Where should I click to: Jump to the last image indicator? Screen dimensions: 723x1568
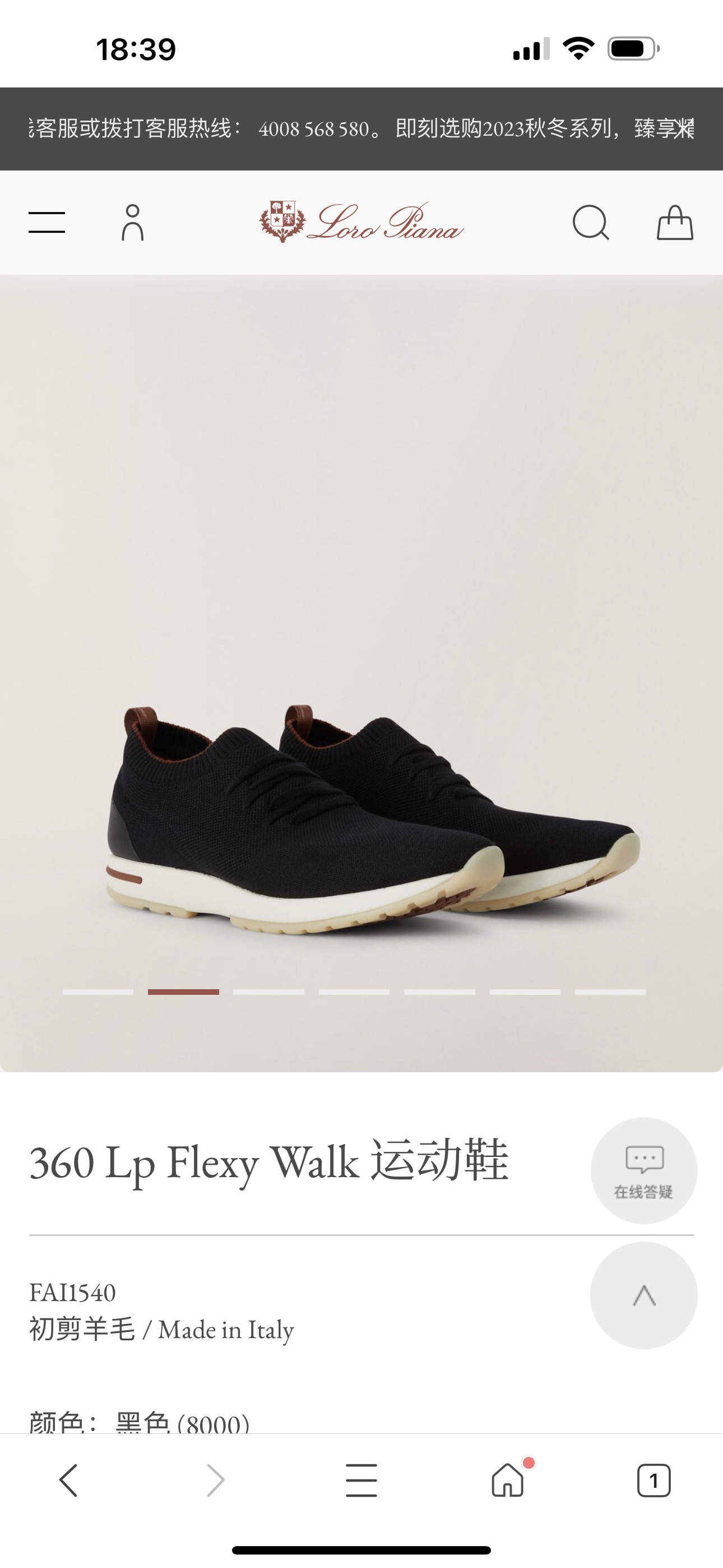(x=610, y=992)
